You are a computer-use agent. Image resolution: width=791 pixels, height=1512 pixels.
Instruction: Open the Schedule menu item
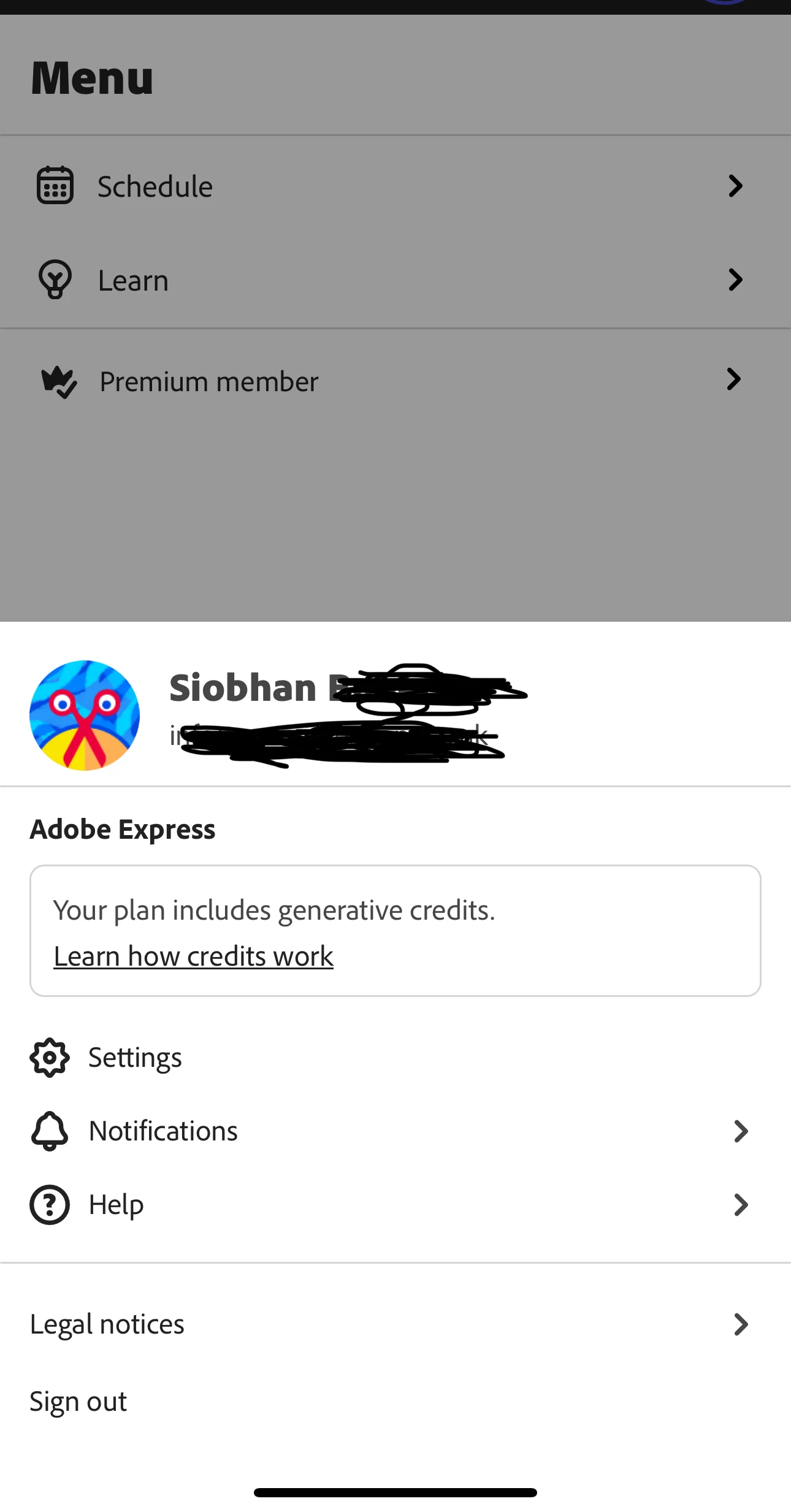[155, 186]
